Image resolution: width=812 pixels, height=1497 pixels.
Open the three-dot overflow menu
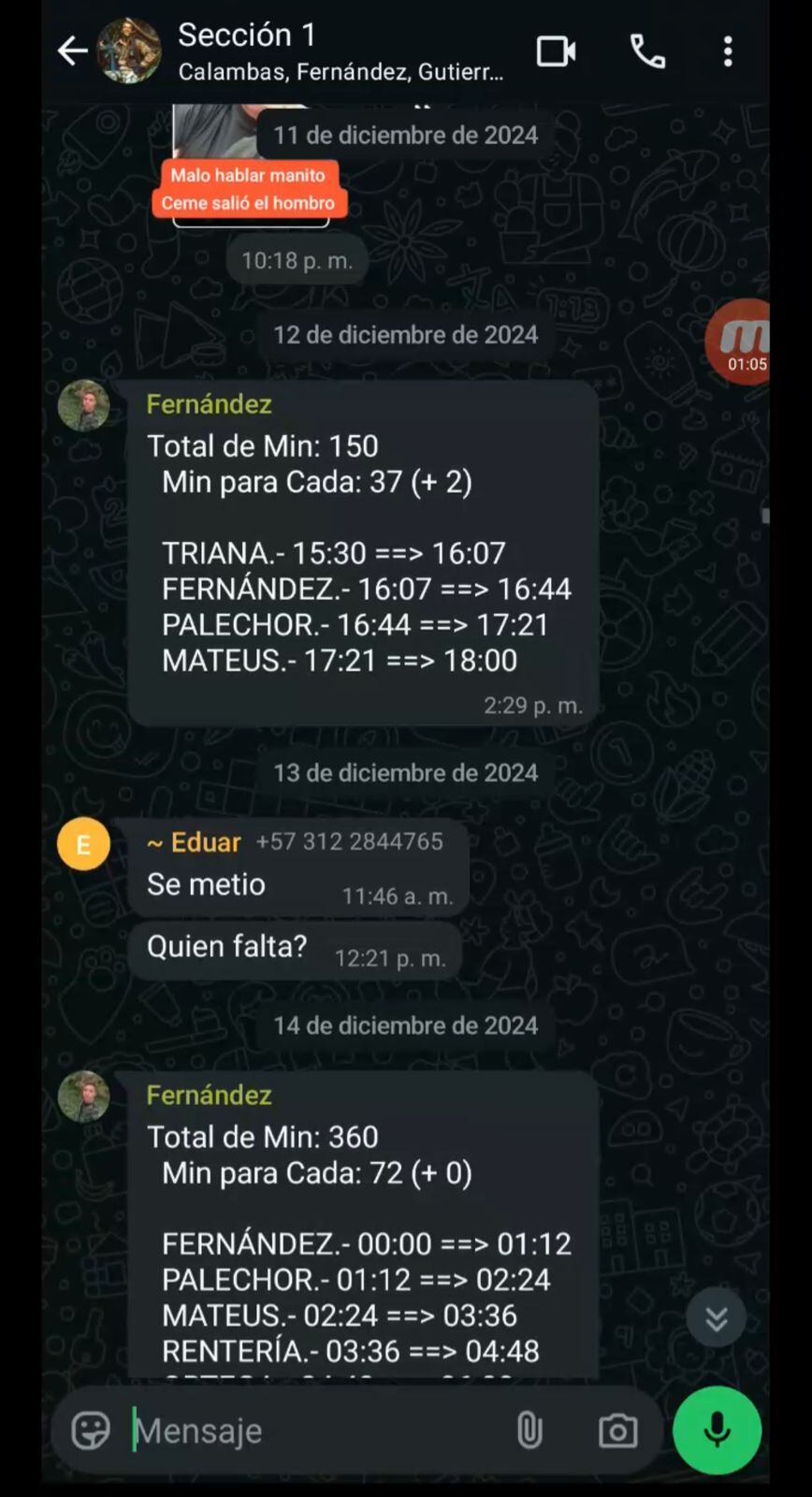(x=728, y=51)
